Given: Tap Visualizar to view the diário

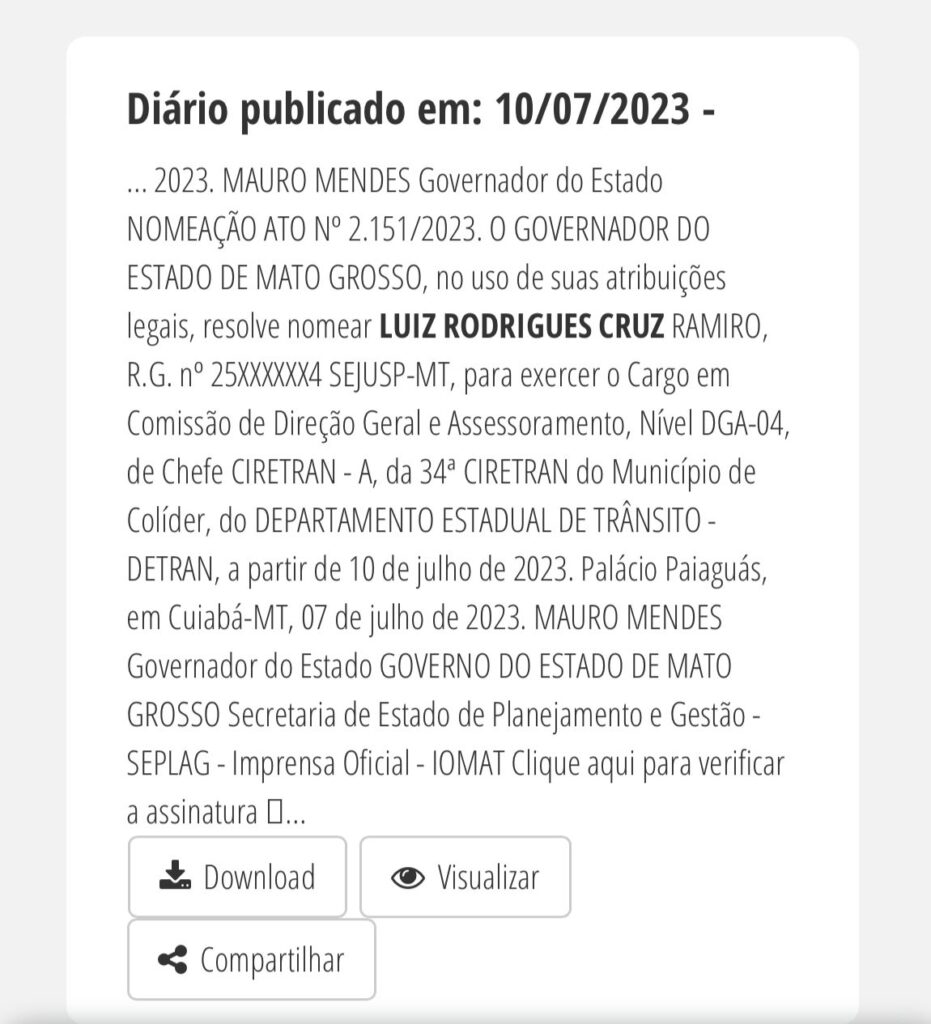Looking at the screenshot, I should 465,877.
